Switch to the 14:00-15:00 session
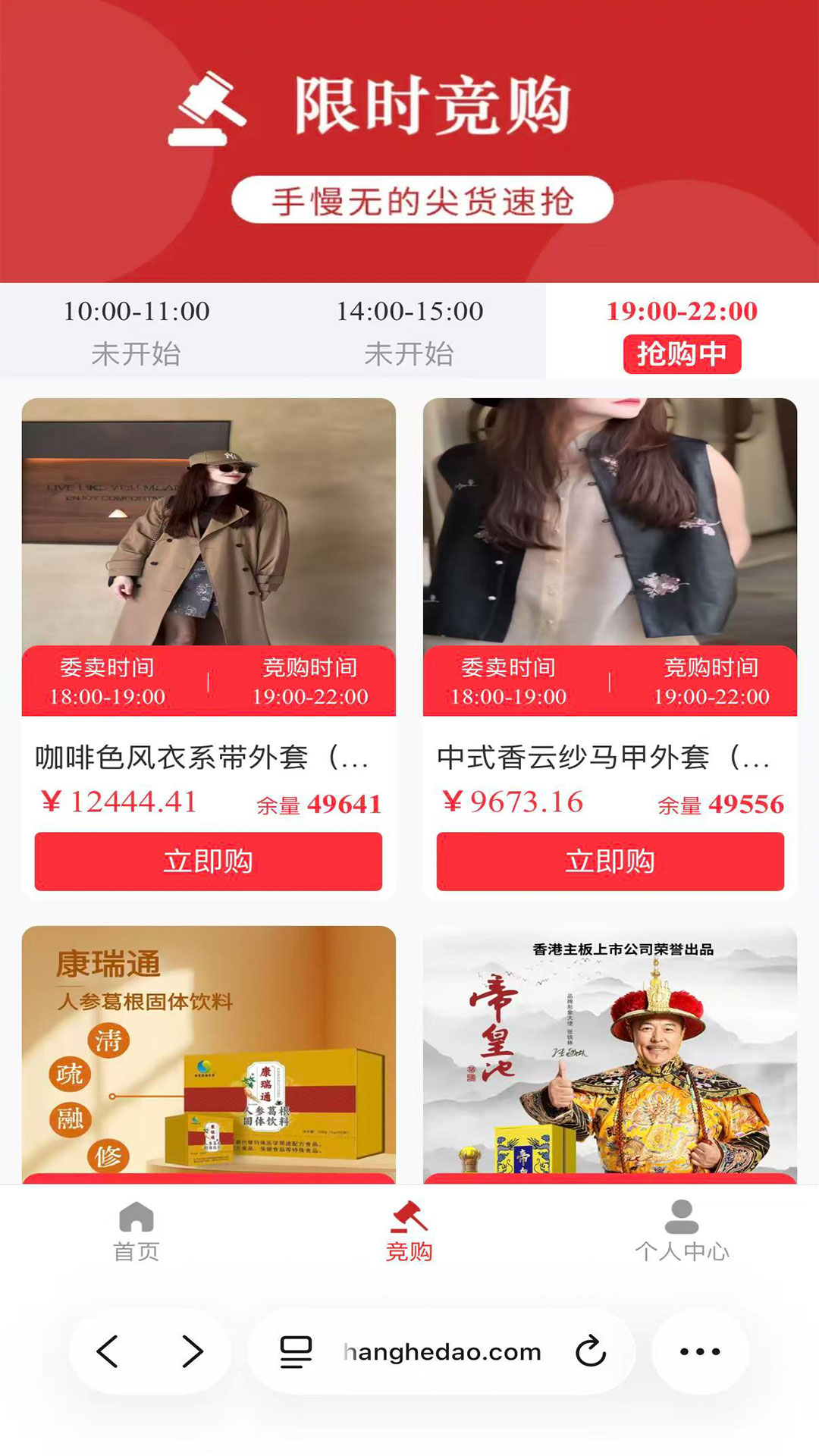 [409, 331]
